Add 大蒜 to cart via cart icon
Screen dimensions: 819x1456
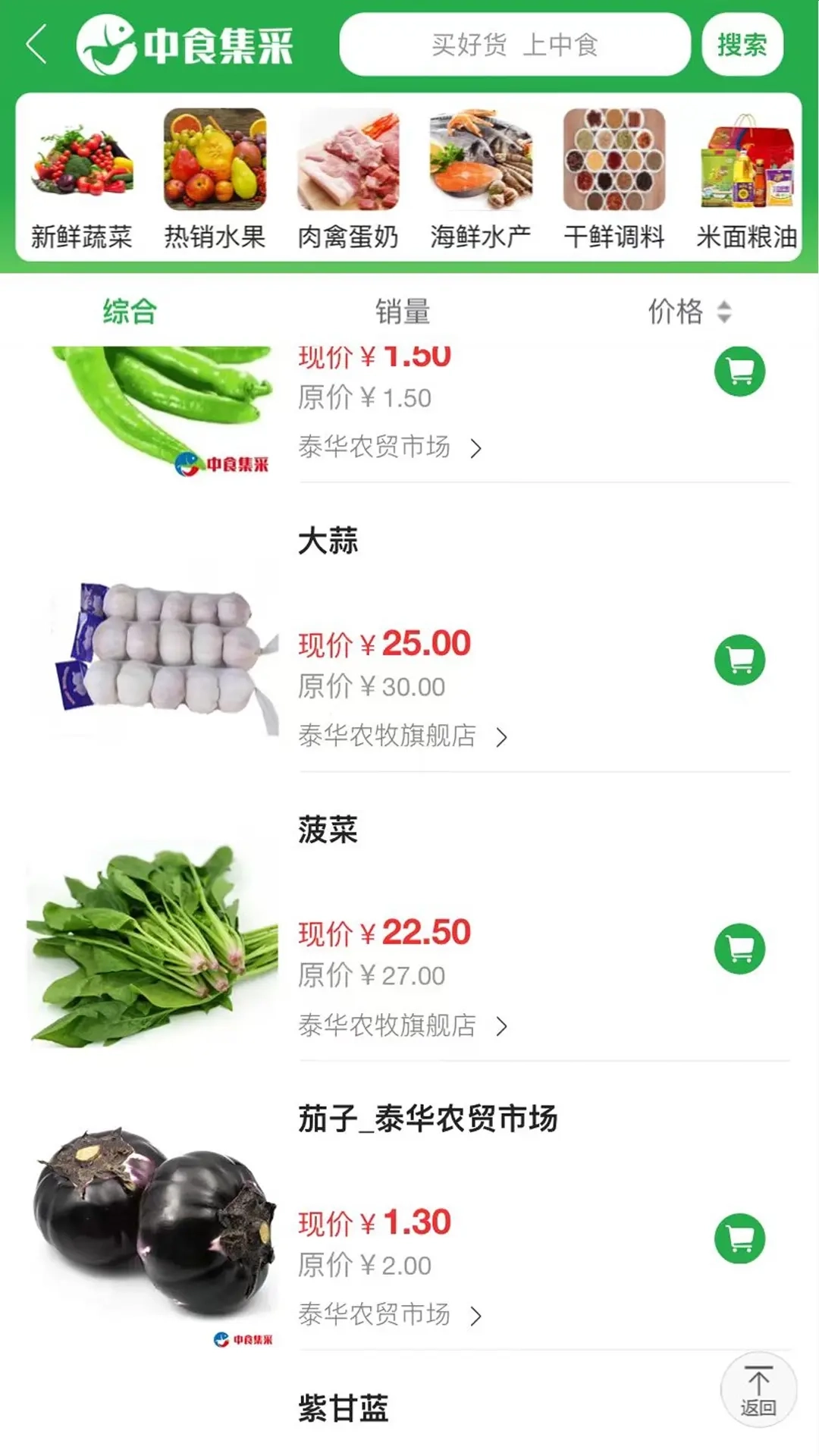click(739, 660)
